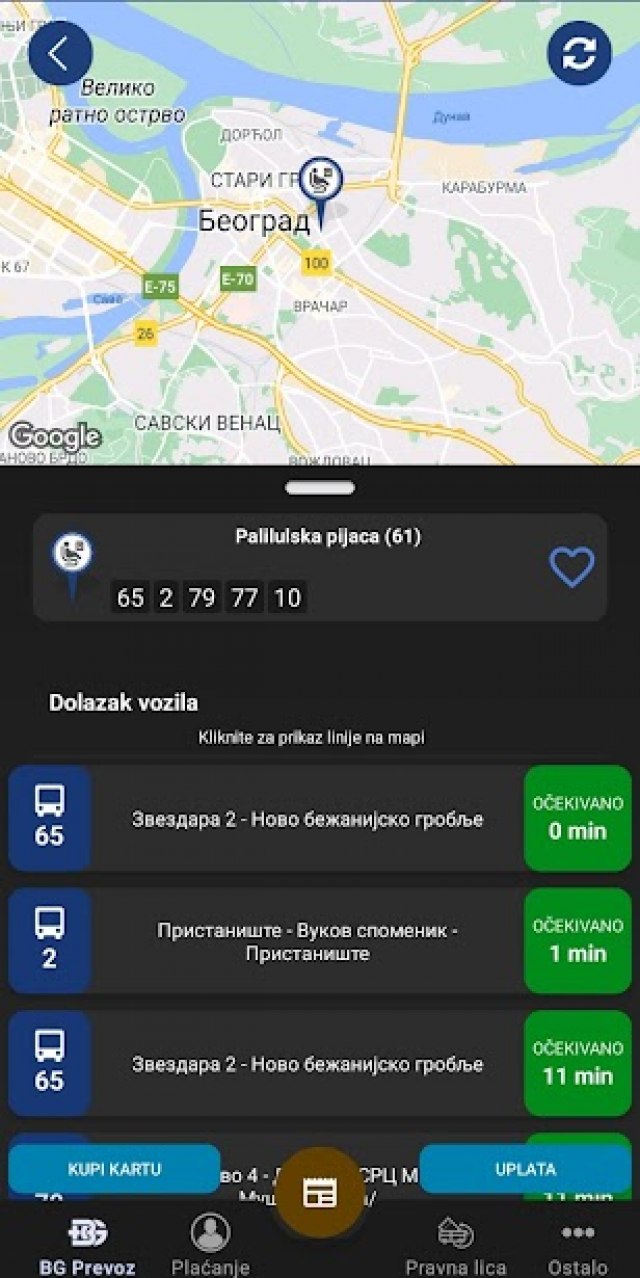This screenshot has width=640, height=1278.
Task: Open line 65 arriving in 0 min
Action: click(x=307, y=819)
